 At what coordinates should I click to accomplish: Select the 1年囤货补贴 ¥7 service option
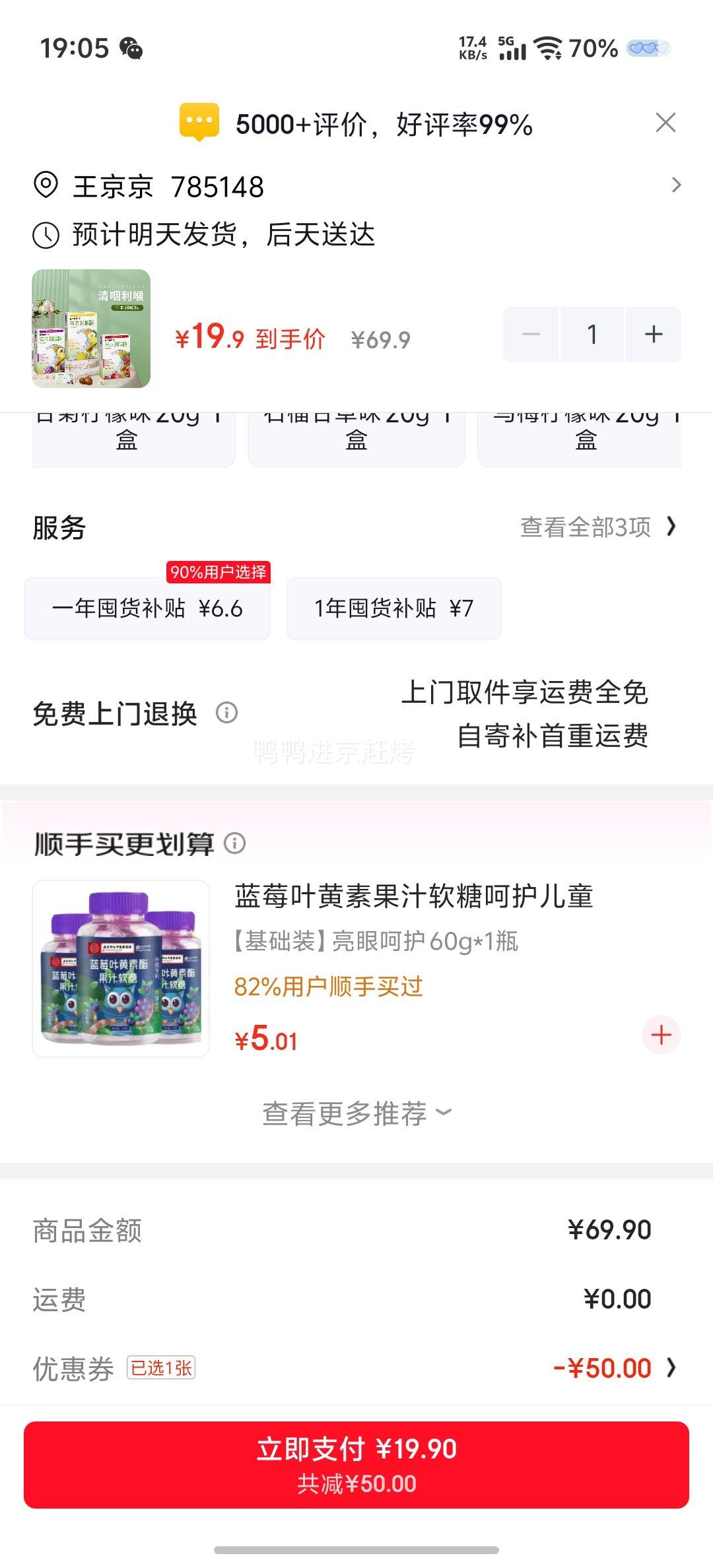[x=393, y=608]
